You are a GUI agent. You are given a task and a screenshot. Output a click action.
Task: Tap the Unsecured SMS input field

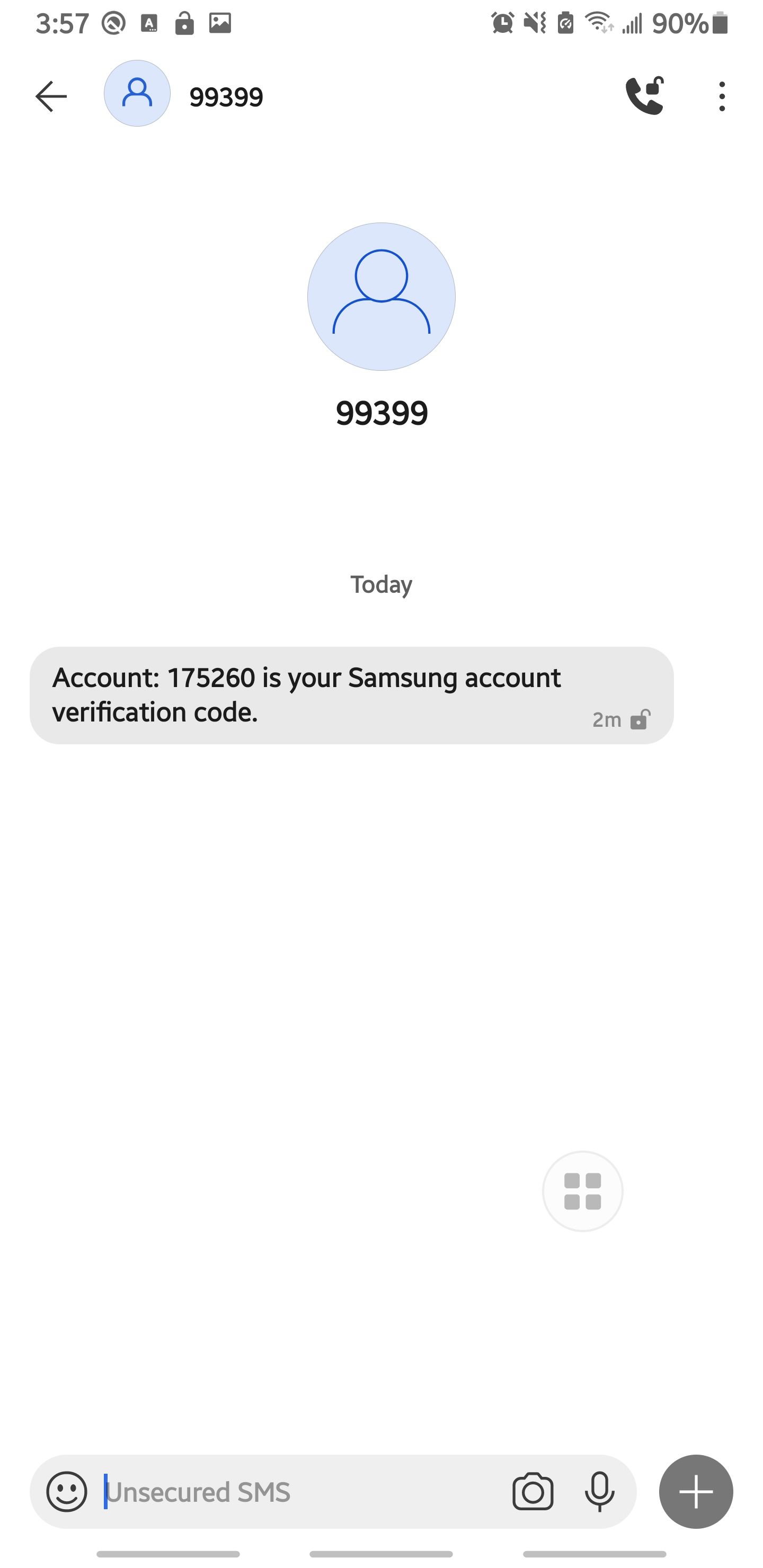[x=244, y=1491]
